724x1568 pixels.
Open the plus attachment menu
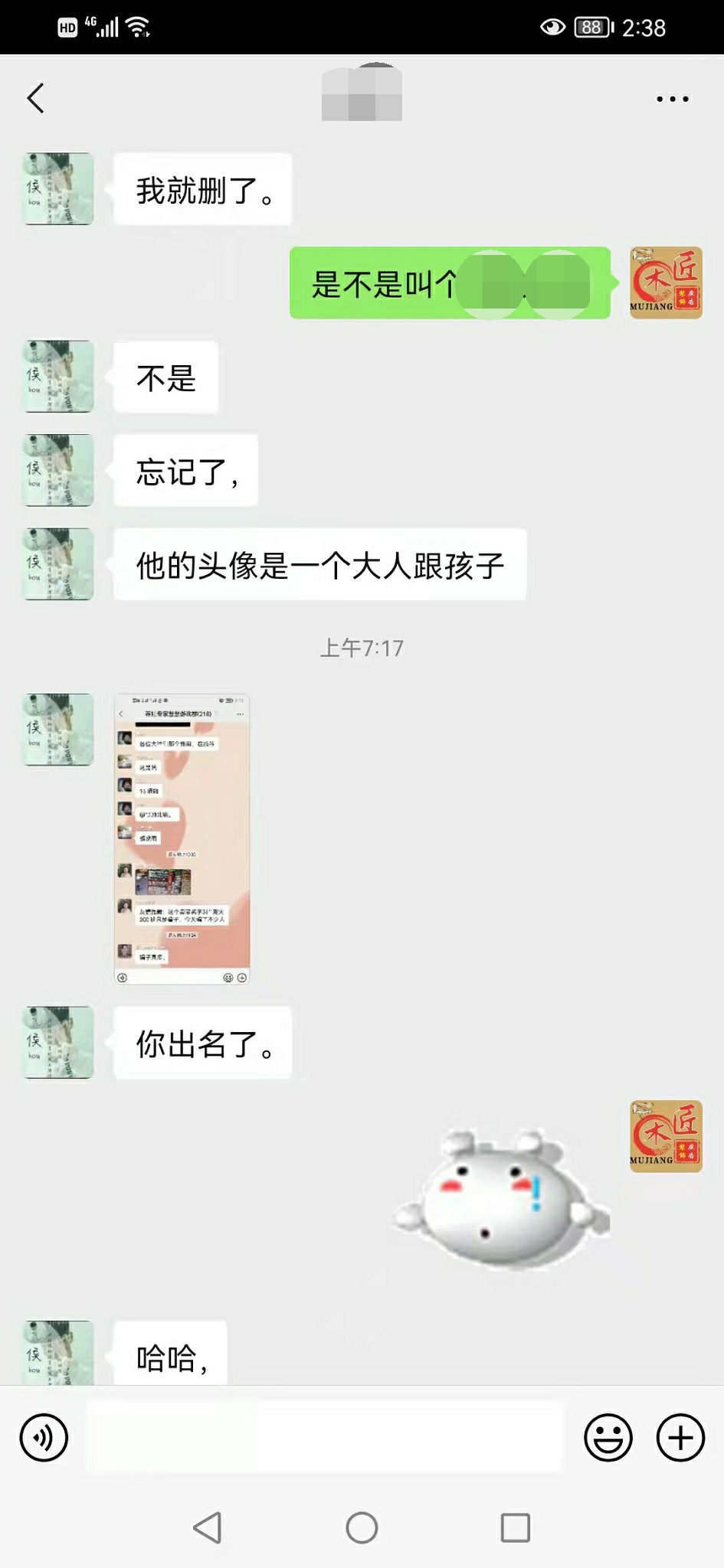point(680,1437)
